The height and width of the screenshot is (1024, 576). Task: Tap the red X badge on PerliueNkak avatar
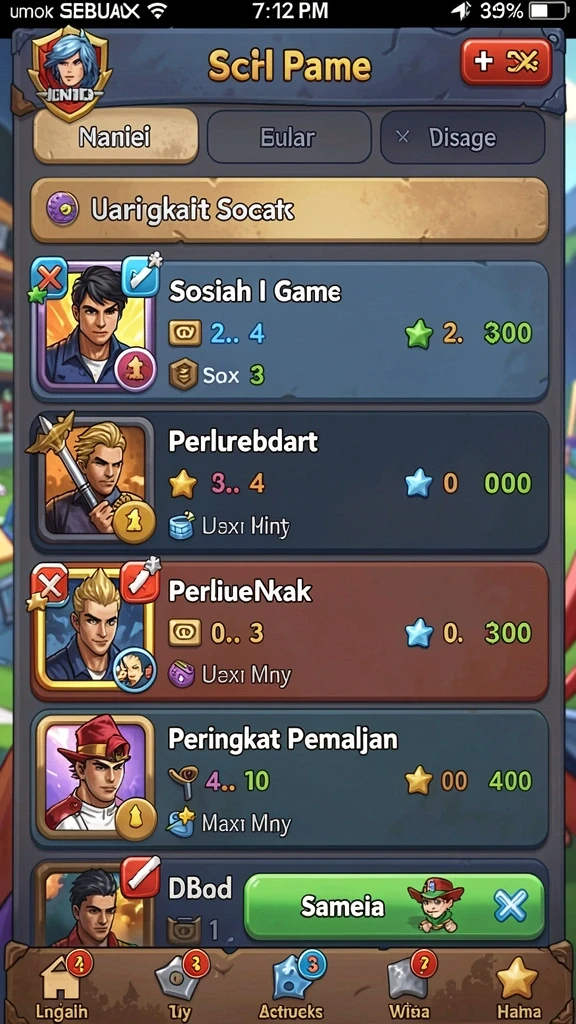coord(50,581)
